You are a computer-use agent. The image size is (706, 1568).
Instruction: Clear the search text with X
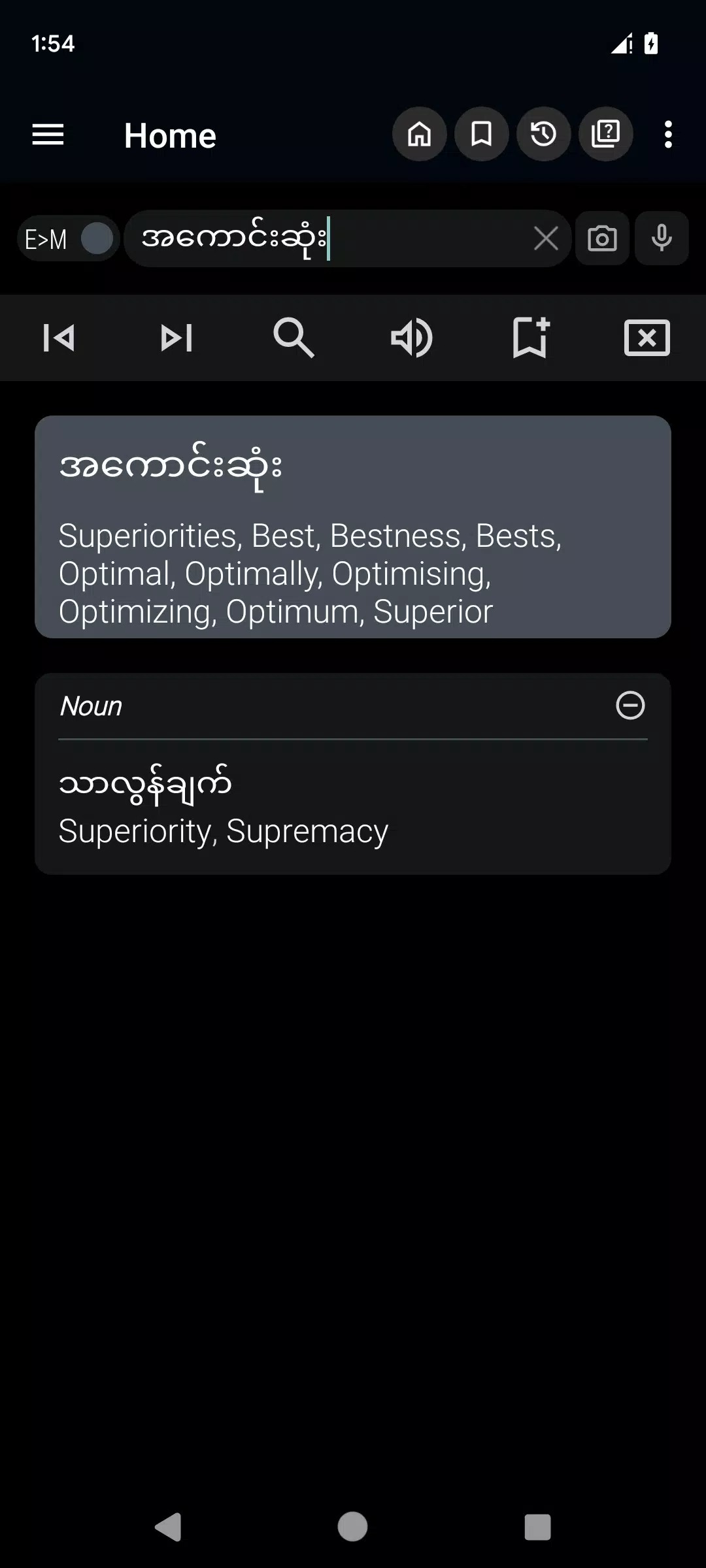(546, 238)
